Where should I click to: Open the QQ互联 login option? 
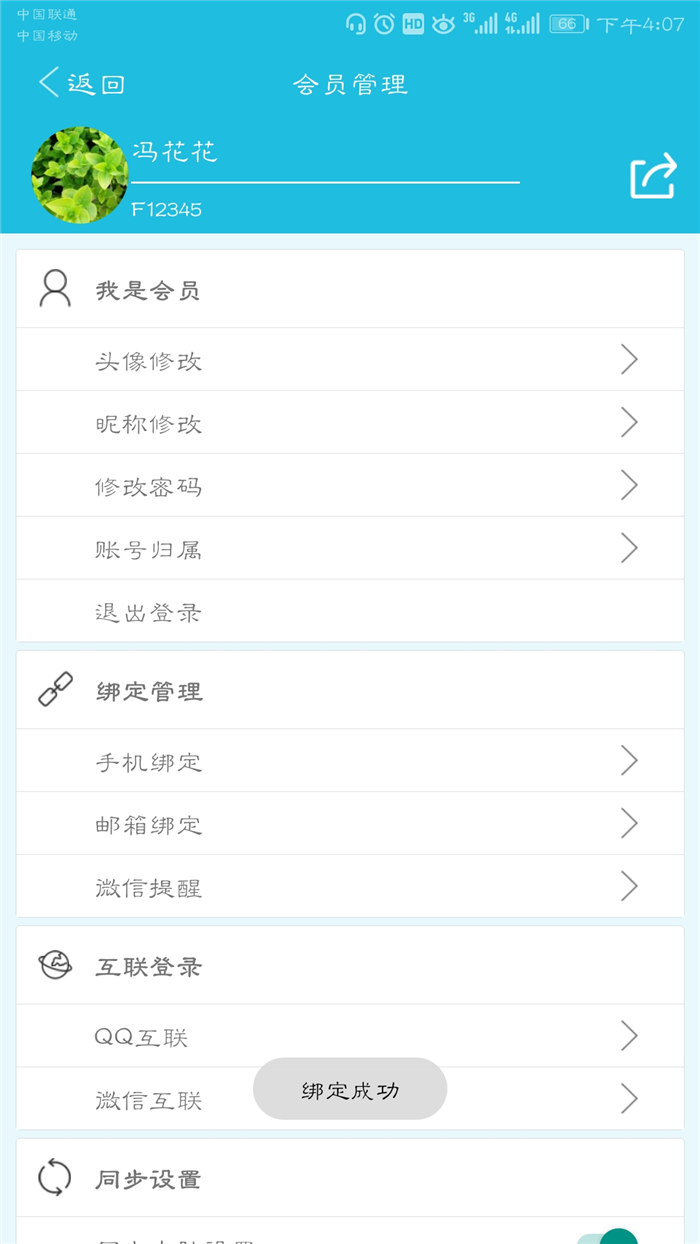coord(350,1036)
